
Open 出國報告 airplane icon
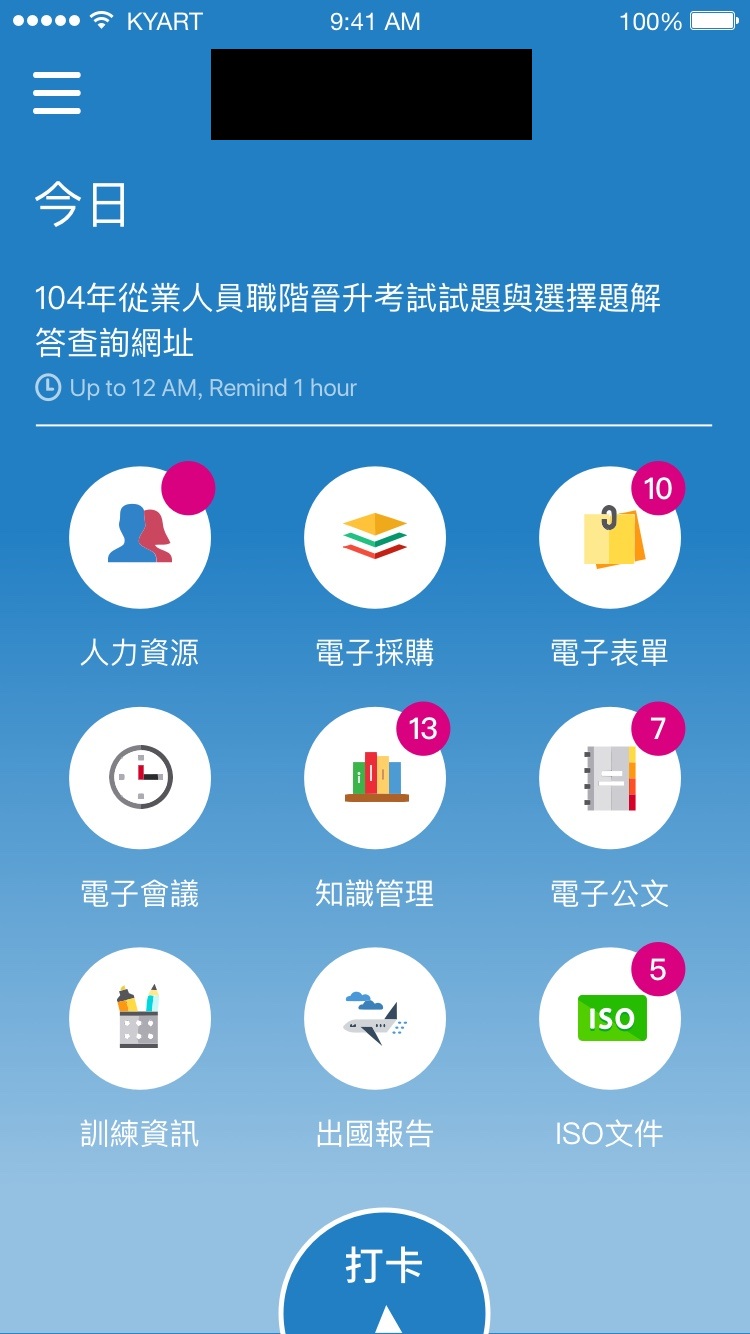click(375, 1018)
